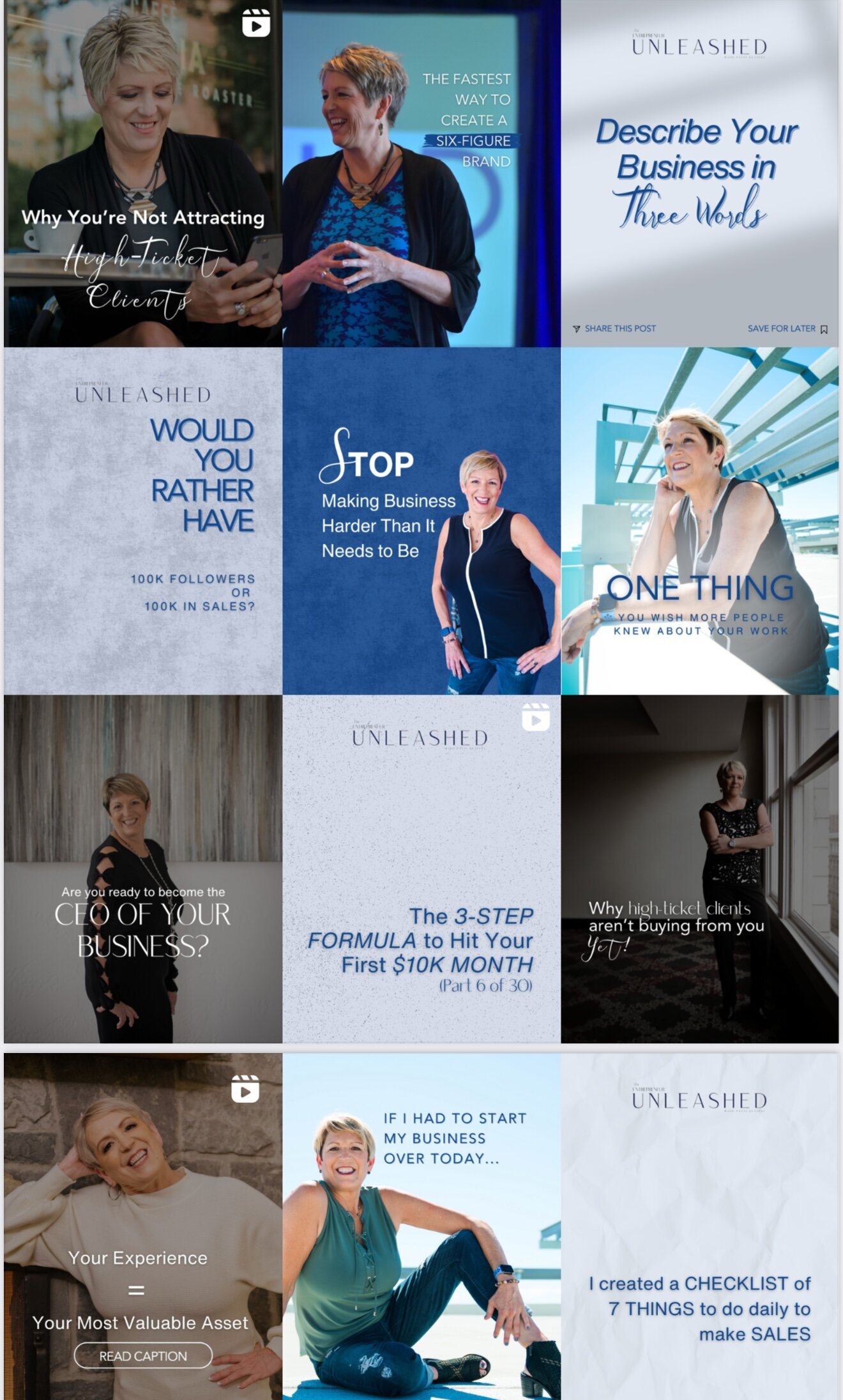View the 'Checklist of 7 Things' post
The width and height of the screenshot is (843, 1400).
click(x=699, y=1226)
